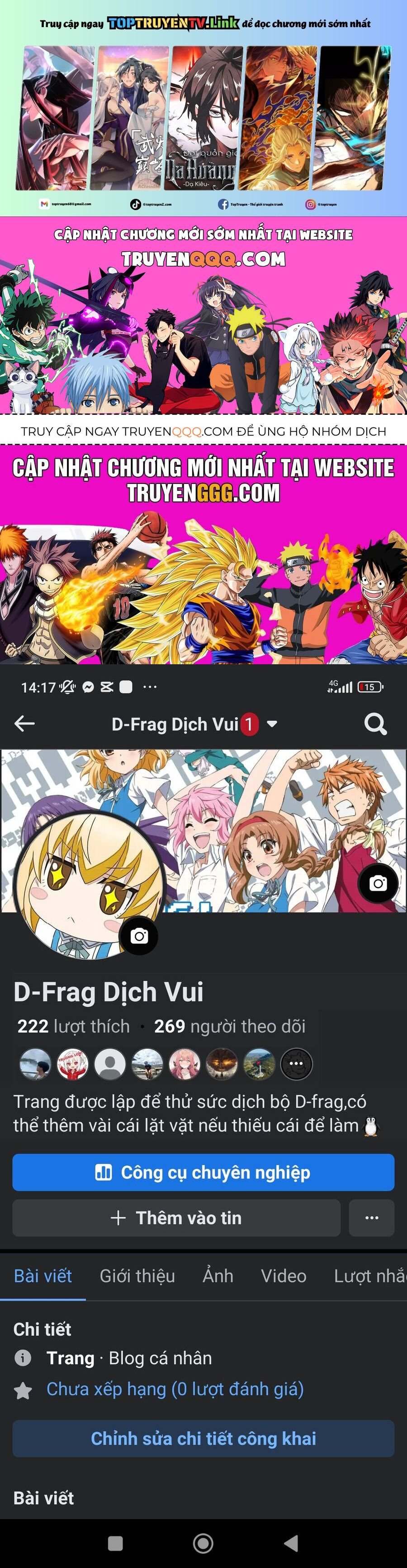Open search on the D-Frag Dịch Vui page
This screenshot has height=1568, width=407.
375,724
